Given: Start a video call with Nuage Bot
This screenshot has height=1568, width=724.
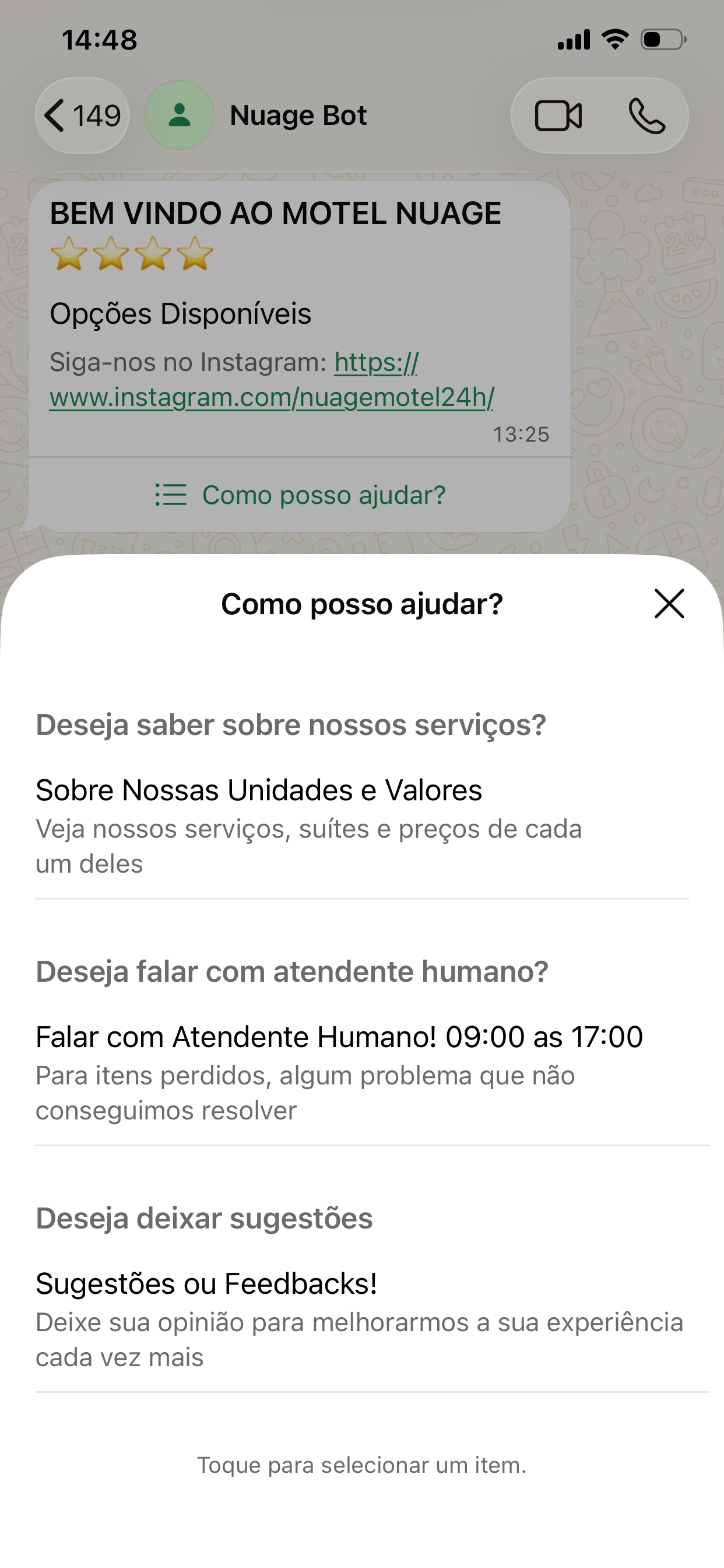Looking at the screenshot, I should [558, 116].
